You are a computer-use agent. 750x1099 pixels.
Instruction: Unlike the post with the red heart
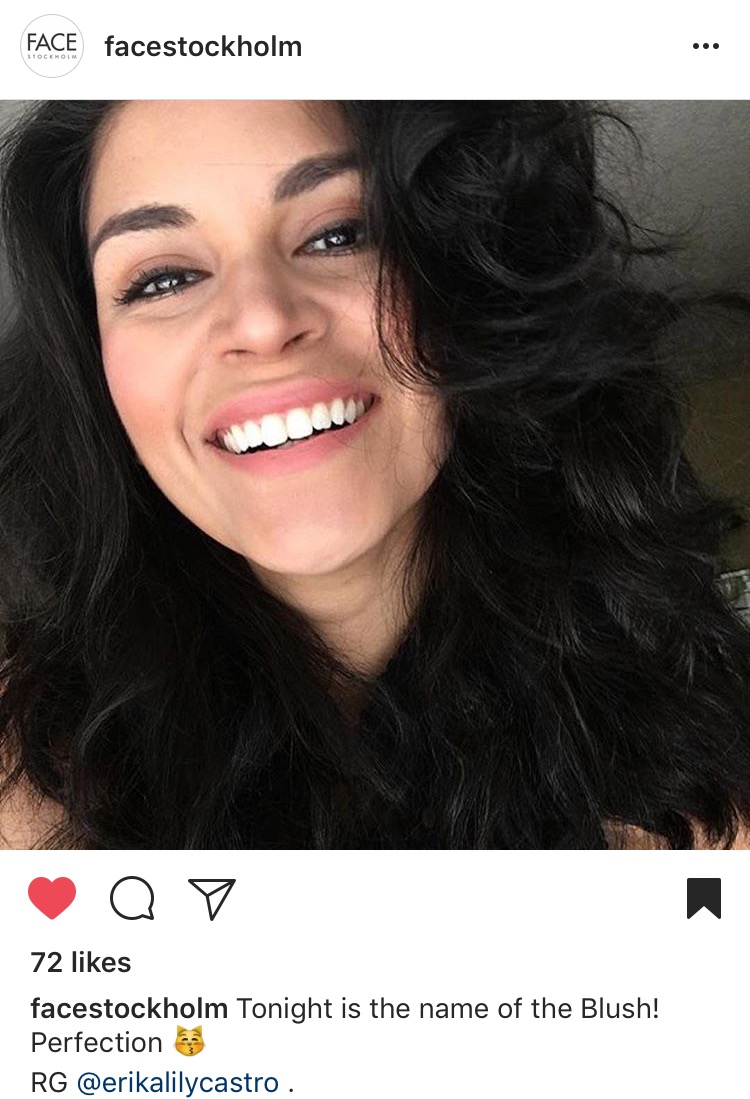click(x=52, y=897)
